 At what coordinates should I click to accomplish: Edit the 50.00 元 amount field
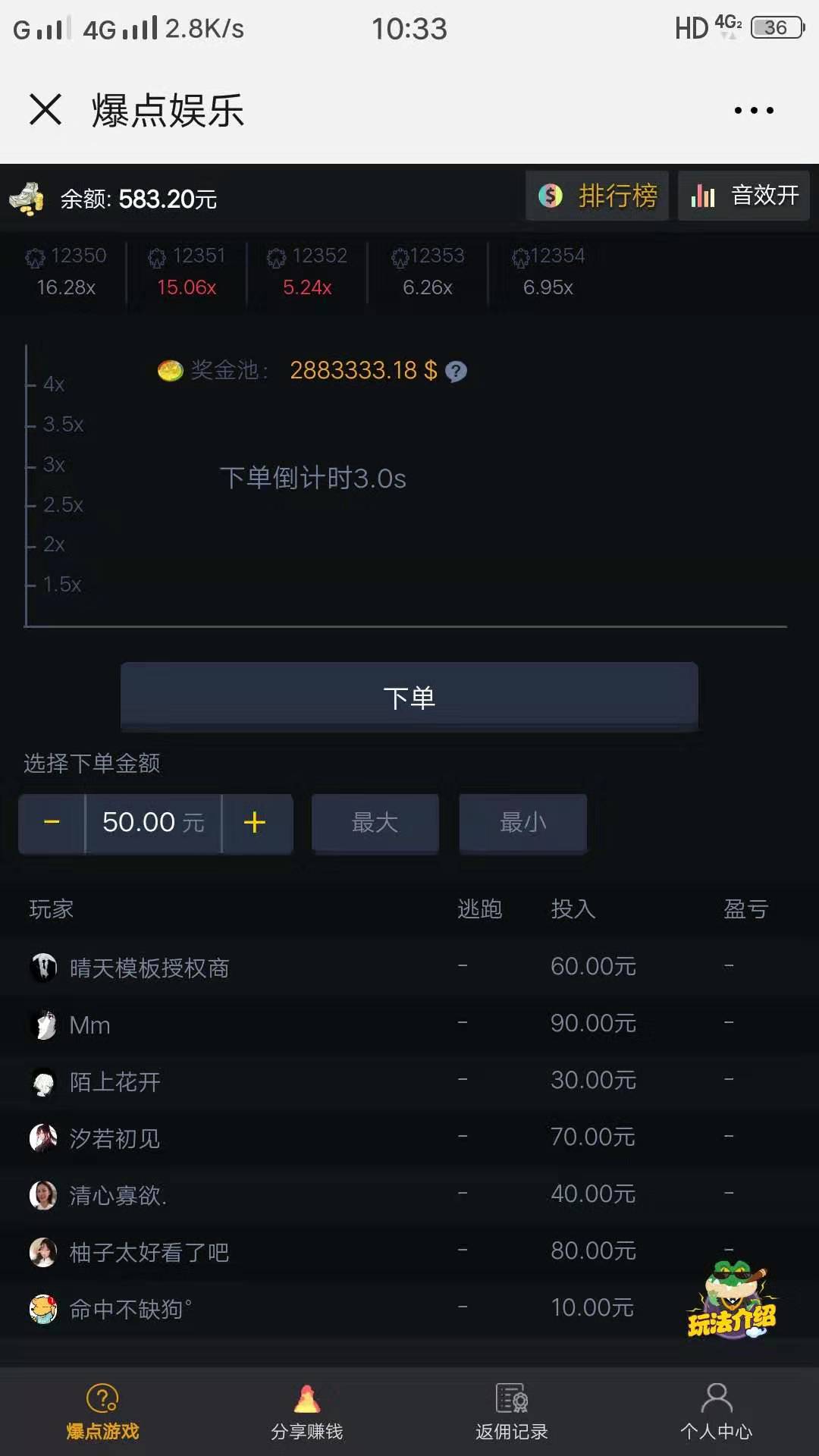(x=153, y=823)
